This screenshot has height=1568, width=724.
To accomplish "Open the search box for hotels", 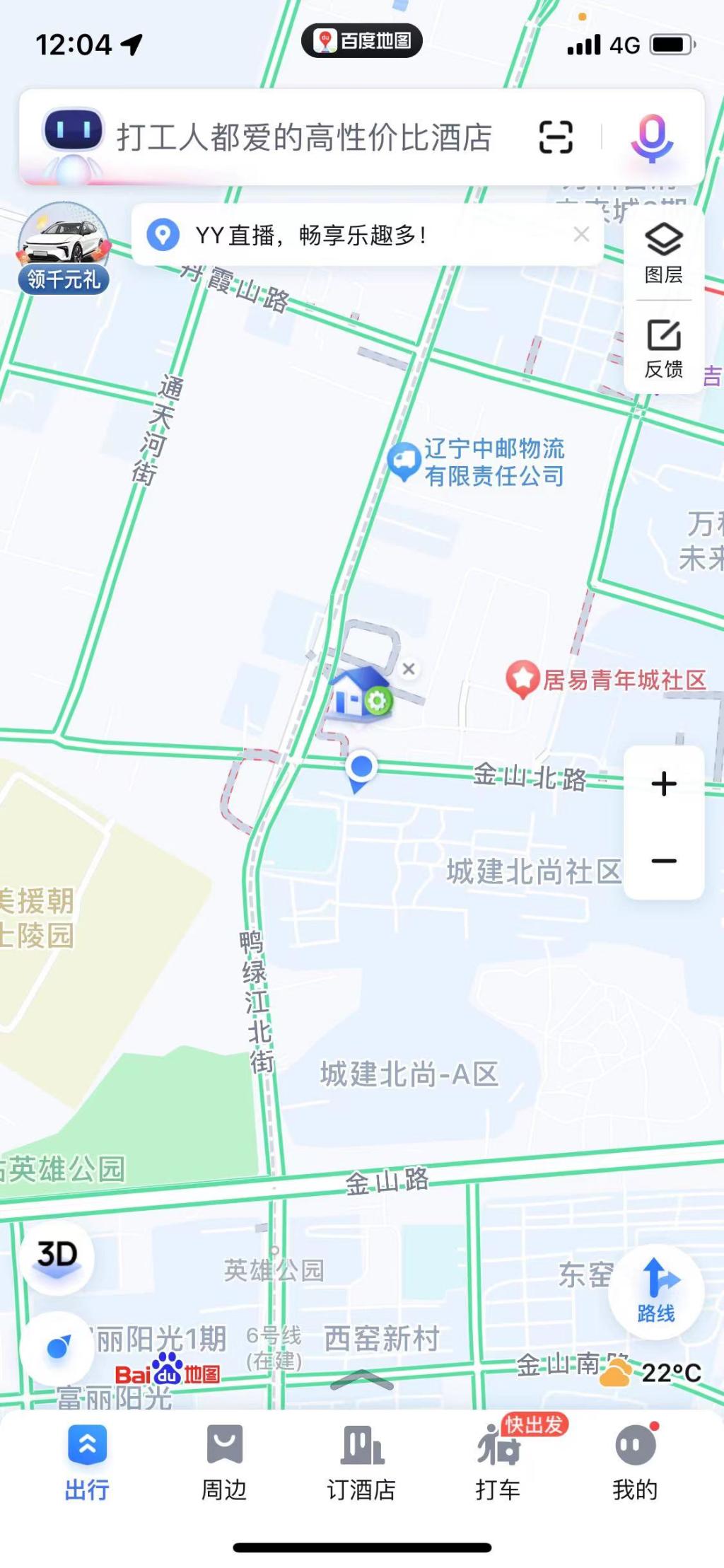I will tap(304, 137).
